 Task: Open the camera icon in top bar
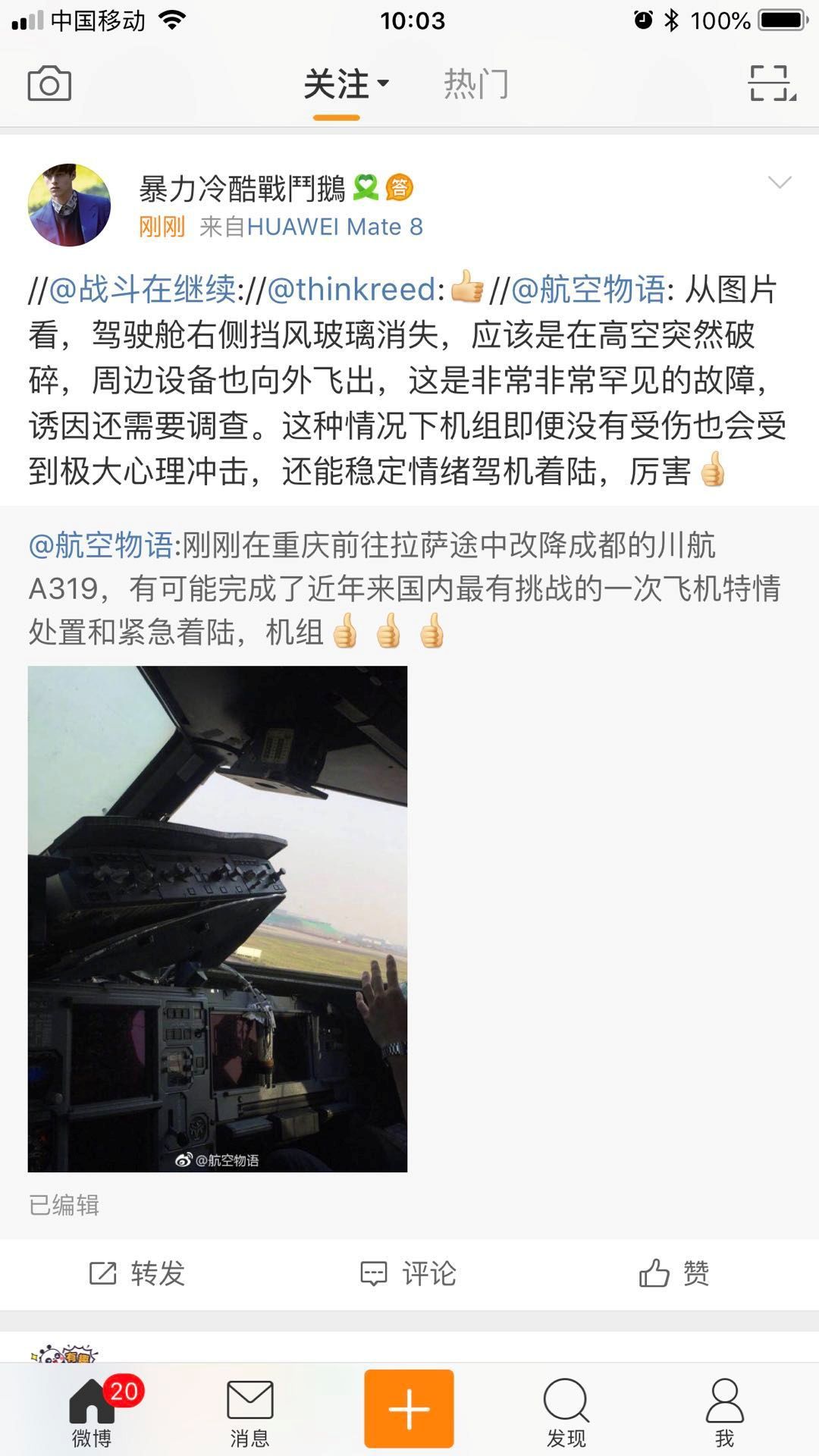(x=49, y=83)
